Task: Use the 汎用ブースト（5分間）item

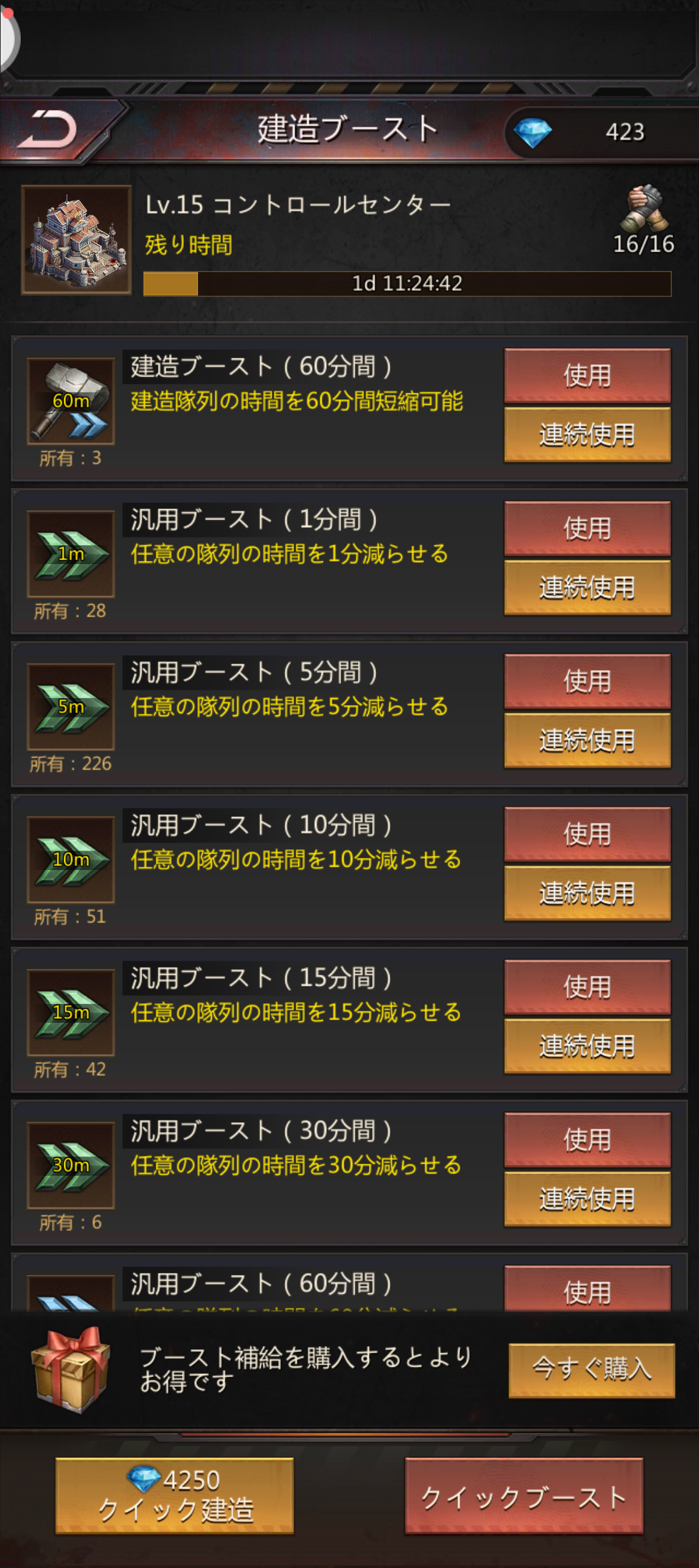Action: click(x=587, y=681)
